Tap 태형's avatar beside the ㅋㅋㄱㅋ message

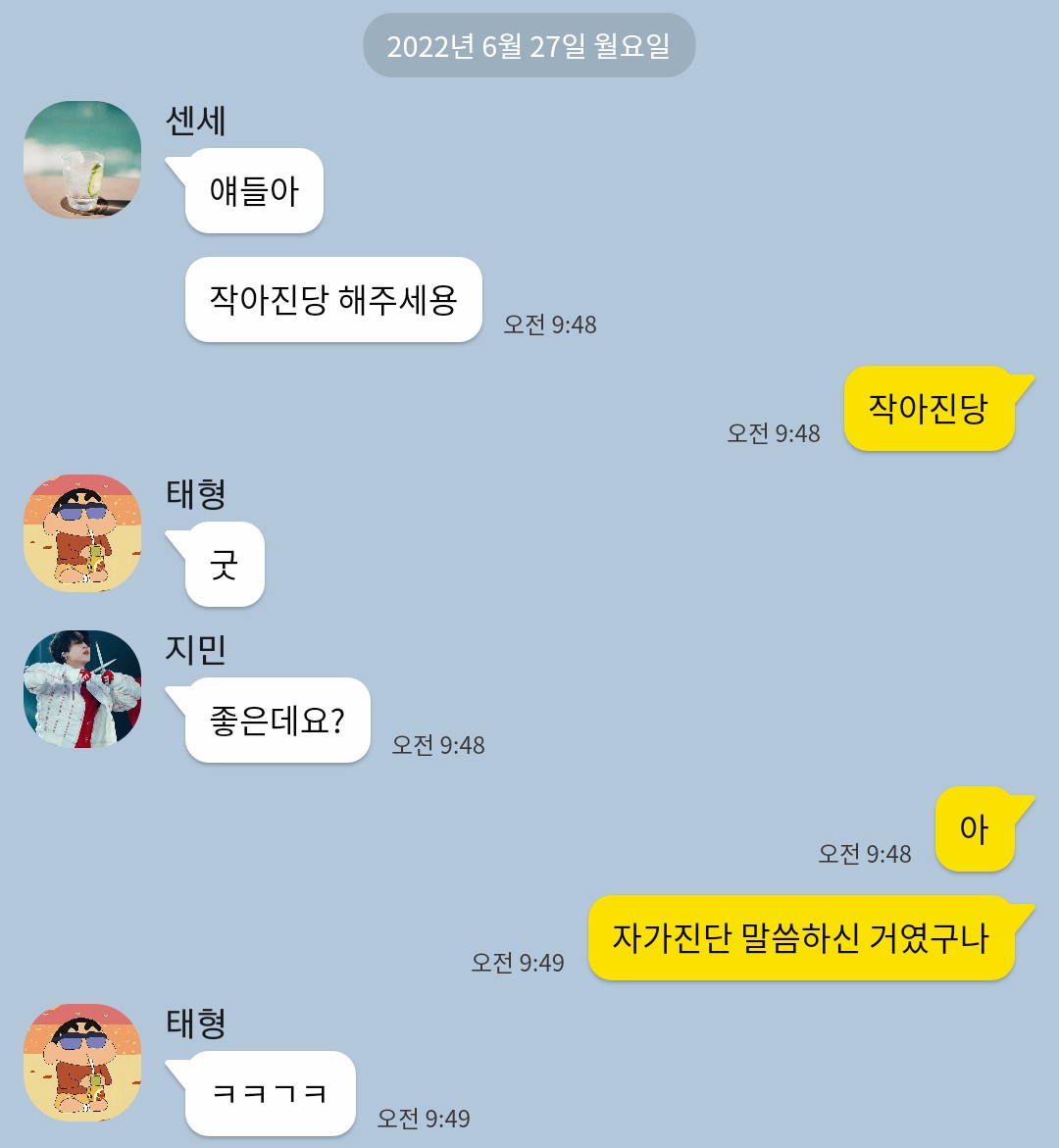pyautogui.click(x=82, y=1063)
